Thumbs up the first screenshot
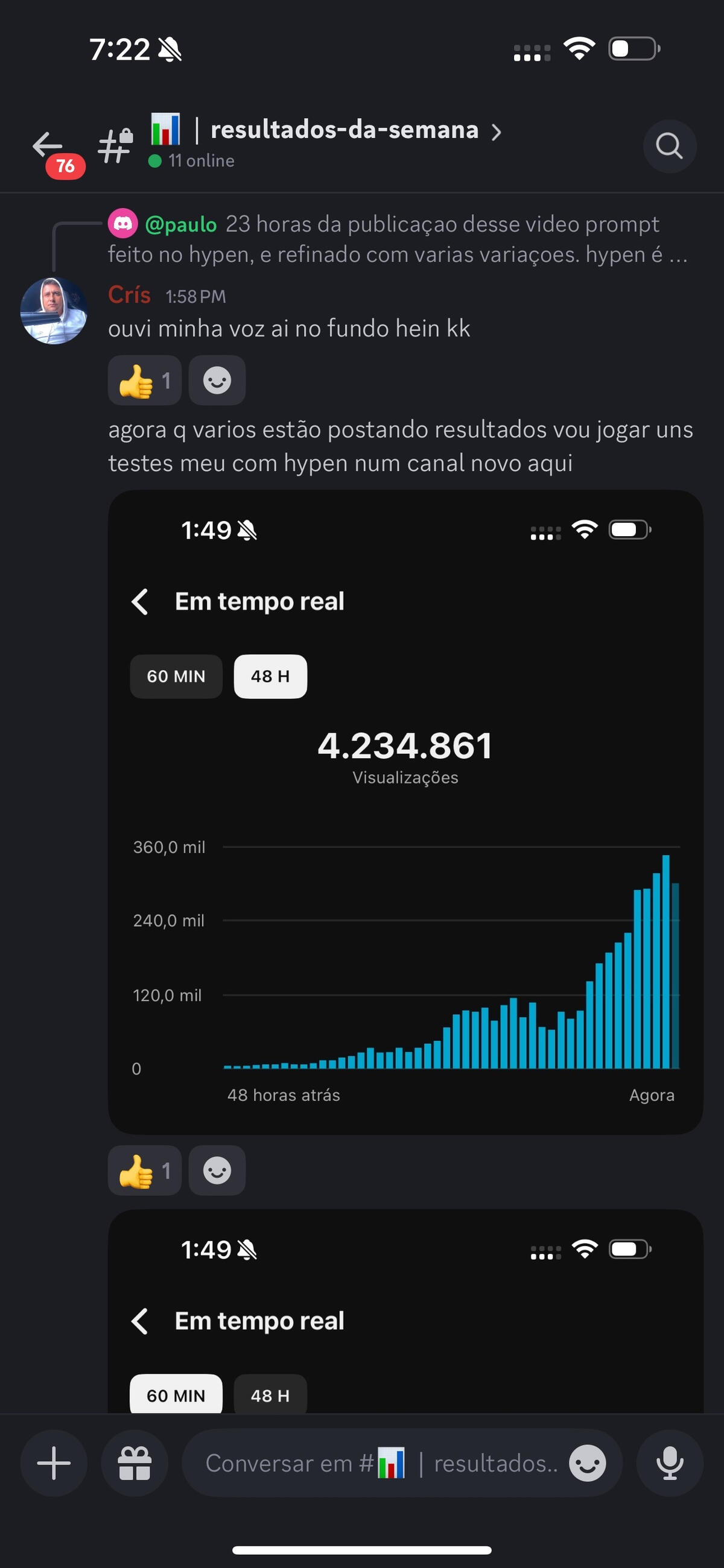 (x=144, y=1171)
